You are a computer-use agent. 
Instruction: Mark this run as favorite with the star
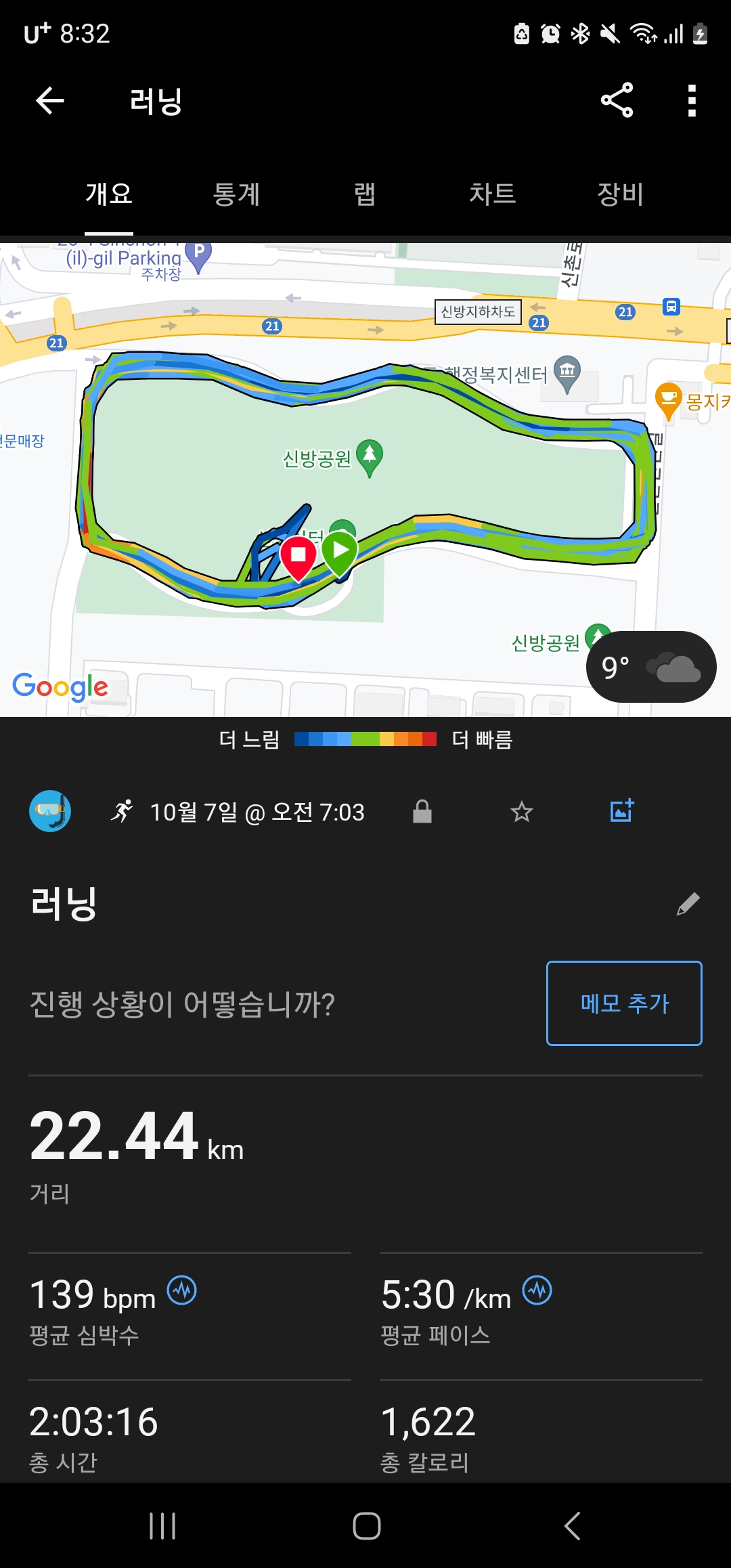(522, 811)
